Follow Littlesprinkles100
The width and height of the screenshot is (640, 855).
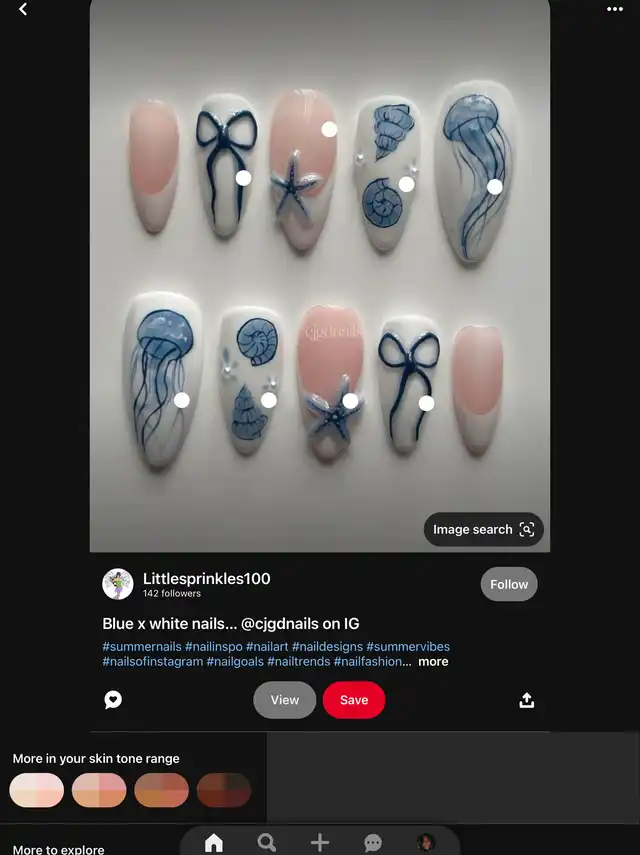(x=508, y=585)
